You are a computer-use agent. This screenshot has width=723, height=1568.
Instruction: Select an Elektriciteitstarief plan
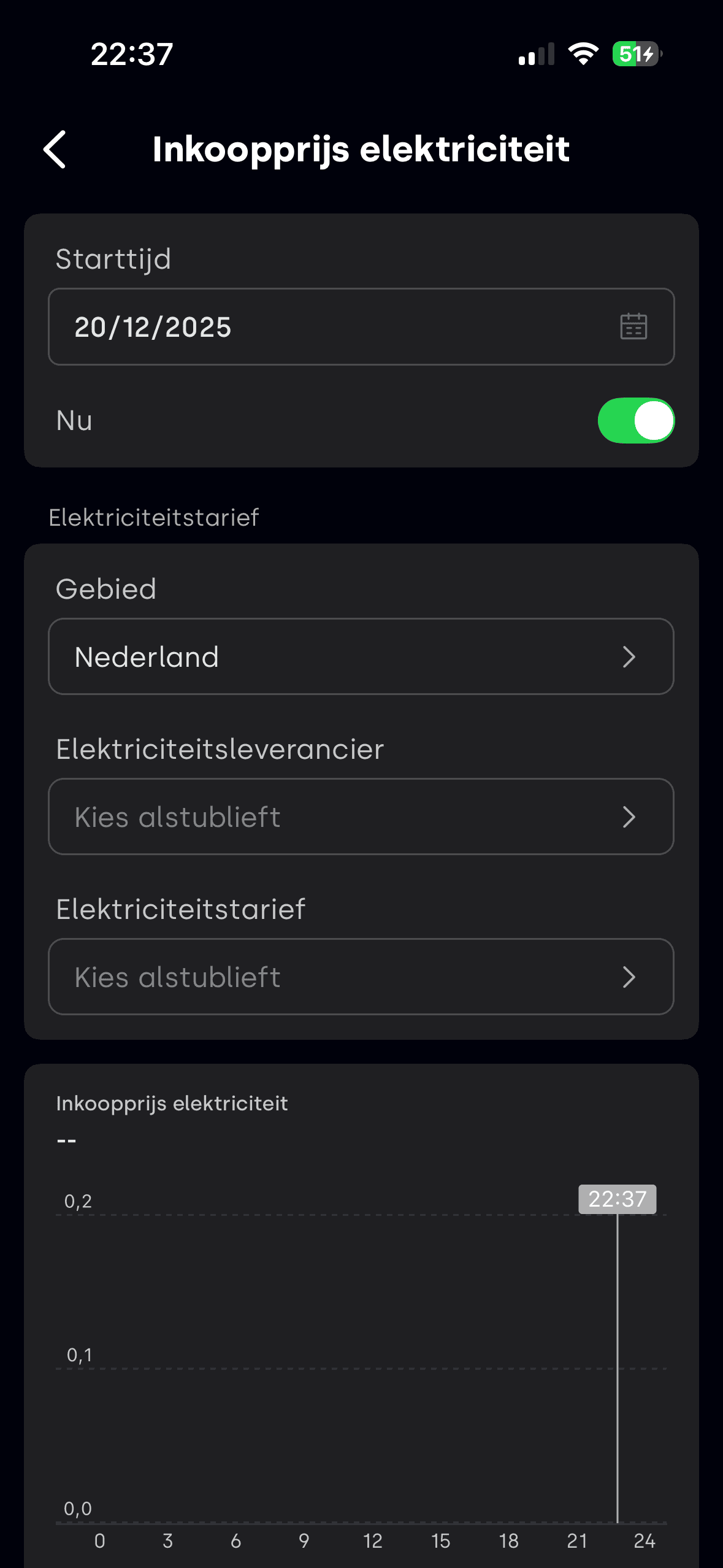(x=361, y=977)
